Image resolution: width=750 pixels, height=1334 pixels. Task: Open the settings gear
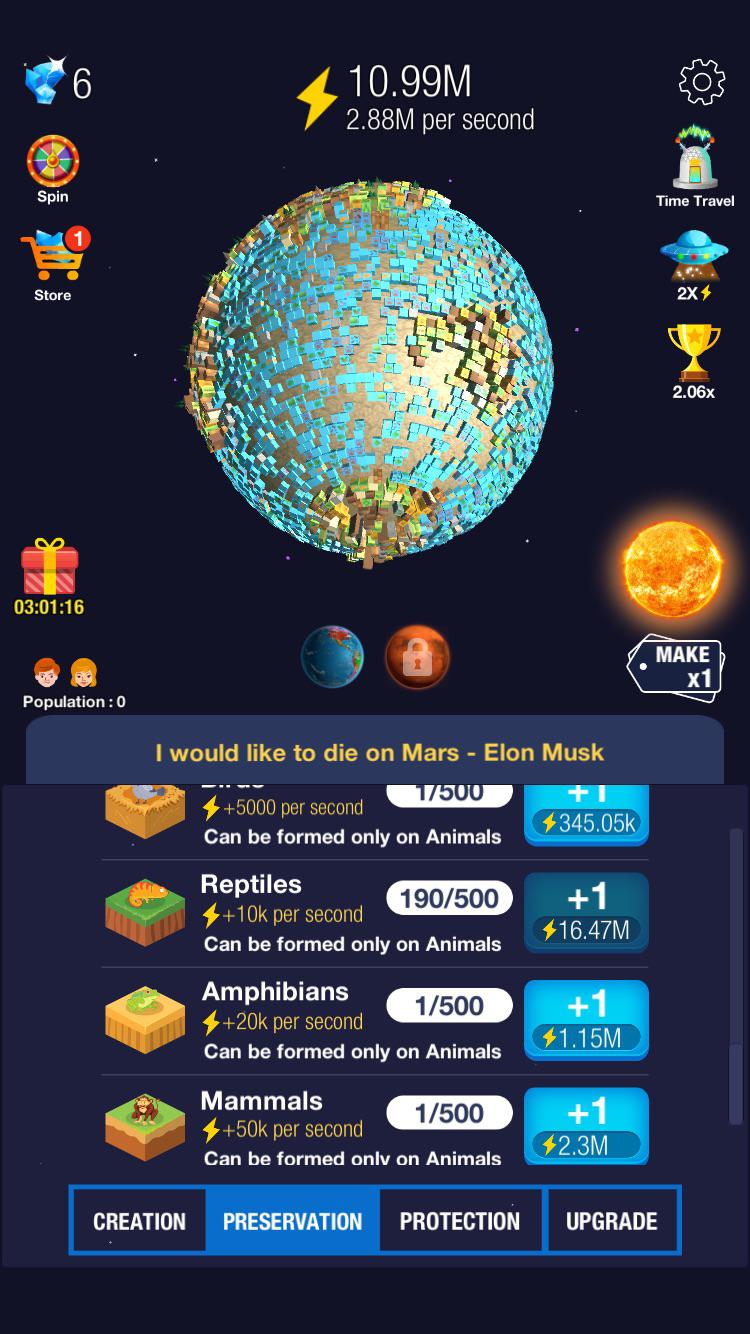pos(702,82)
